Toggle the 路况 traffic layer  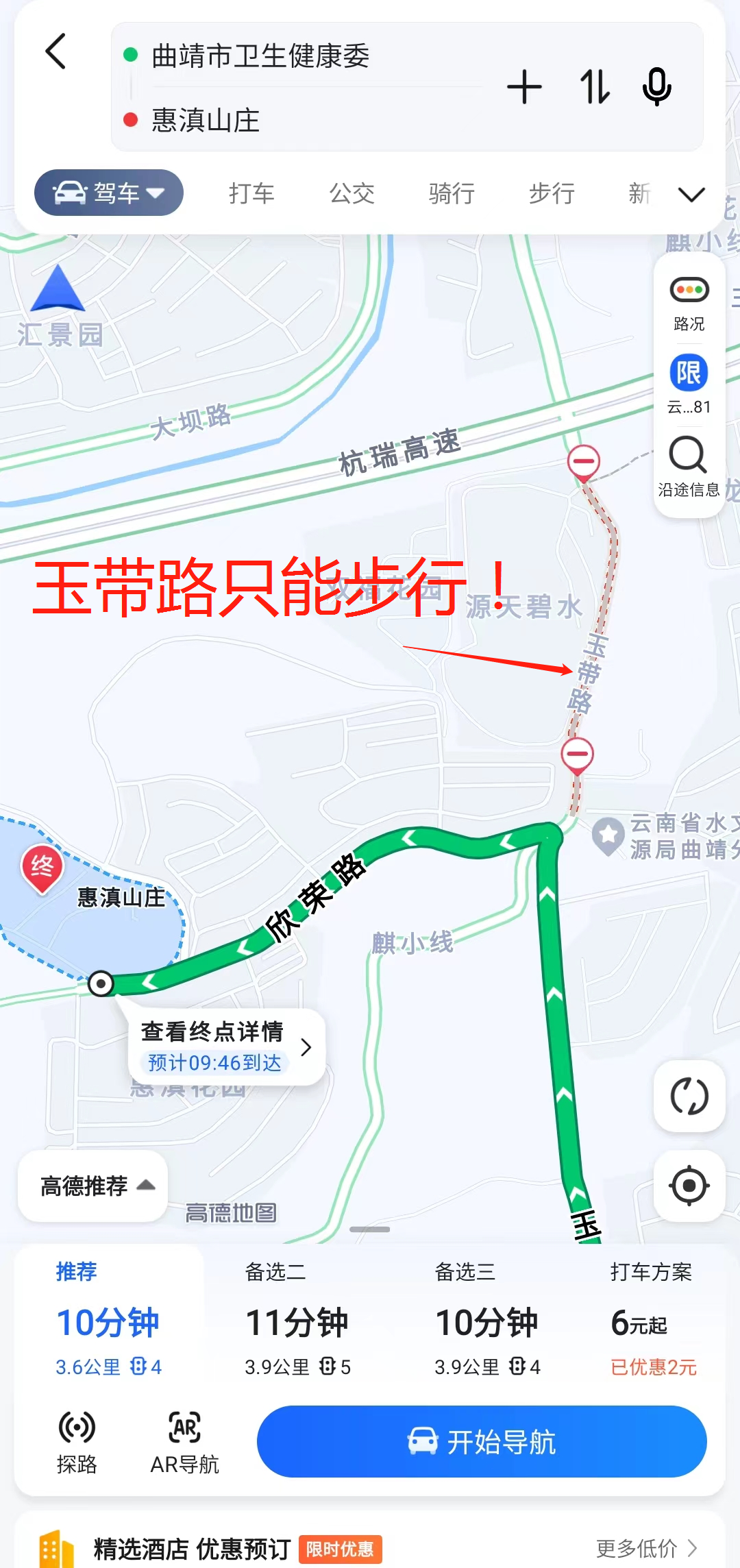689,303
